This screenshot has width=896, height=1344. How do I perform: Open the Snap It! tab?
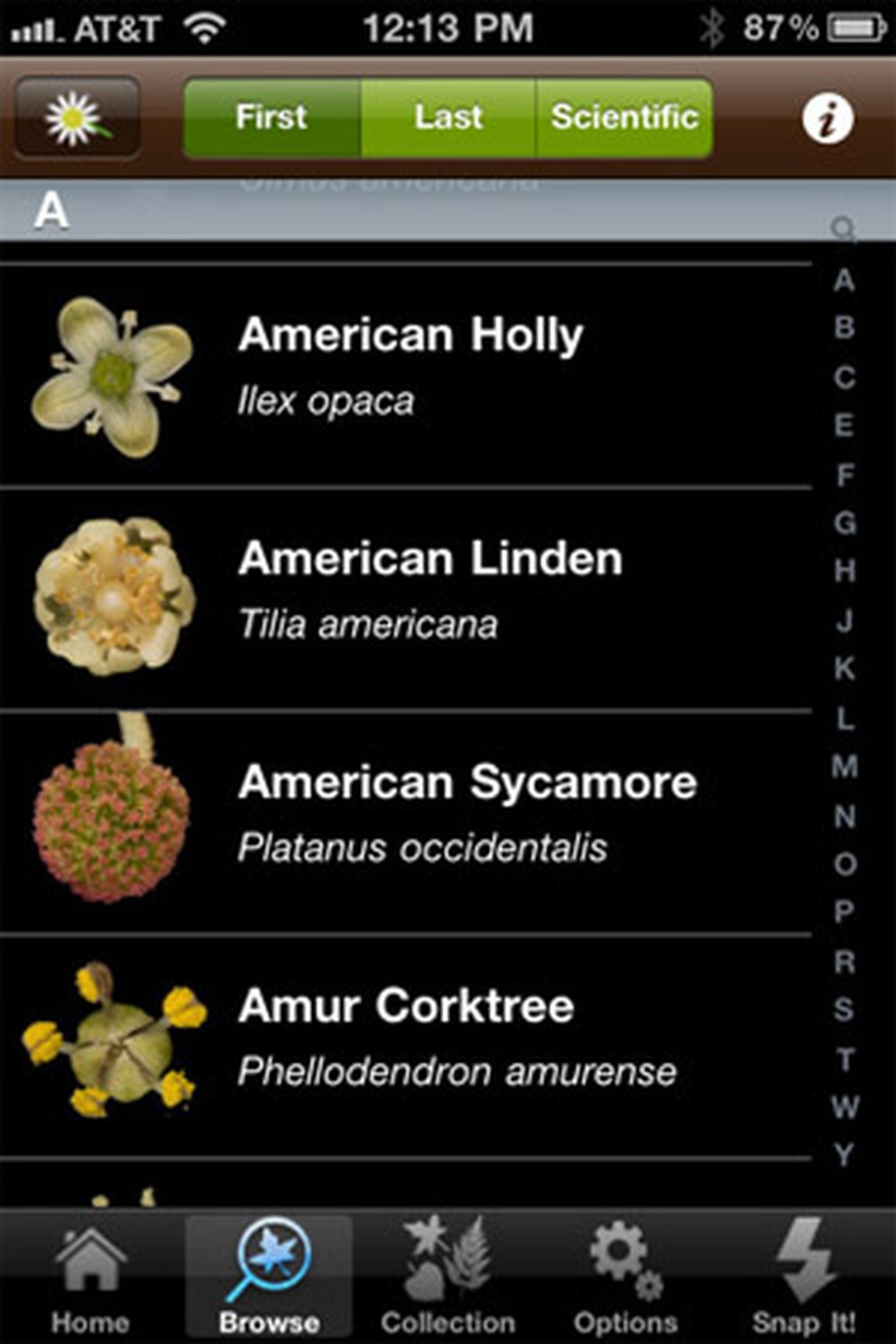click(x=803, y=1278)
